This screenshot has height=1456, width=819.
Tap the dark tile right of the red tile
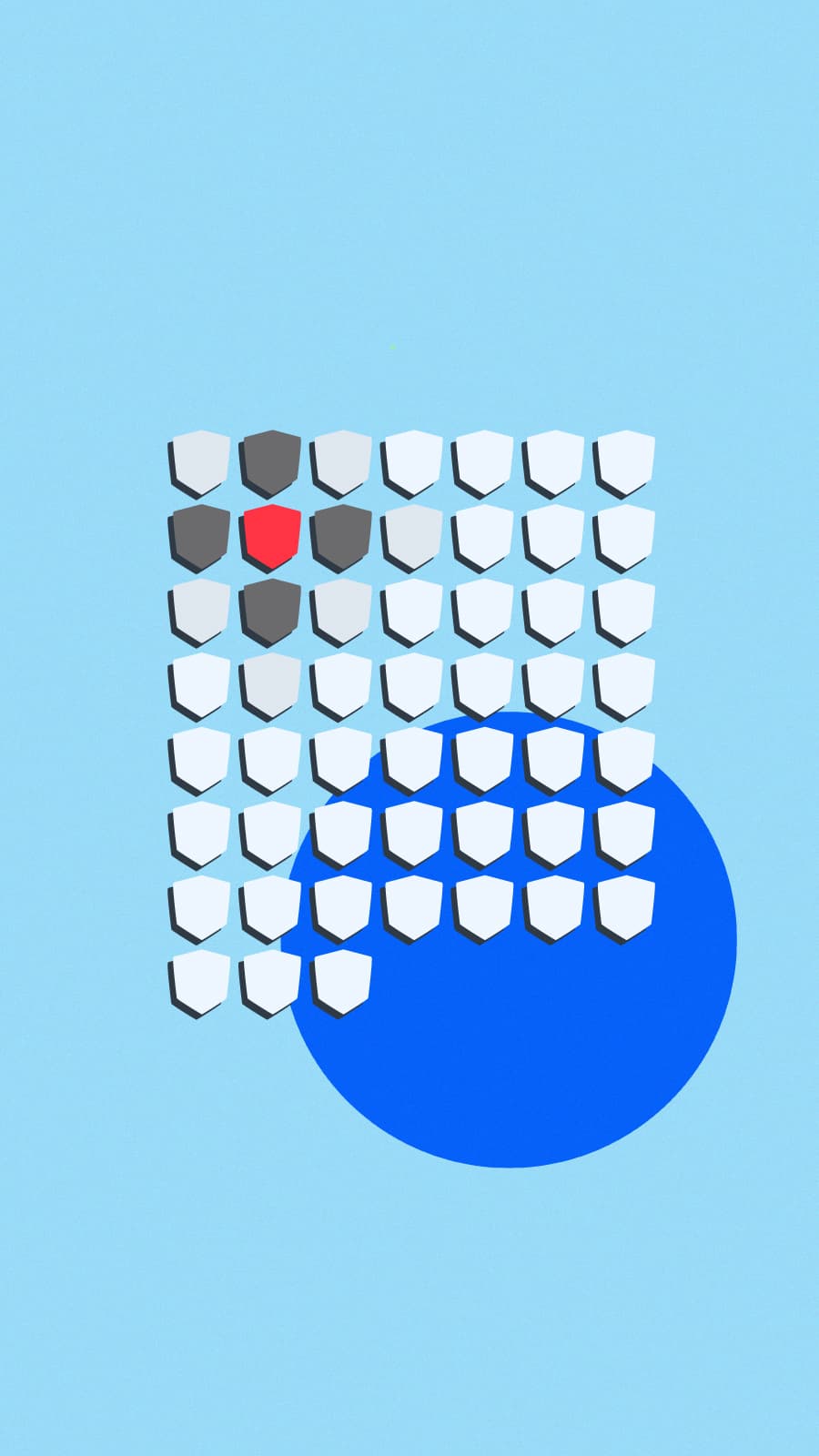point(343,535)
